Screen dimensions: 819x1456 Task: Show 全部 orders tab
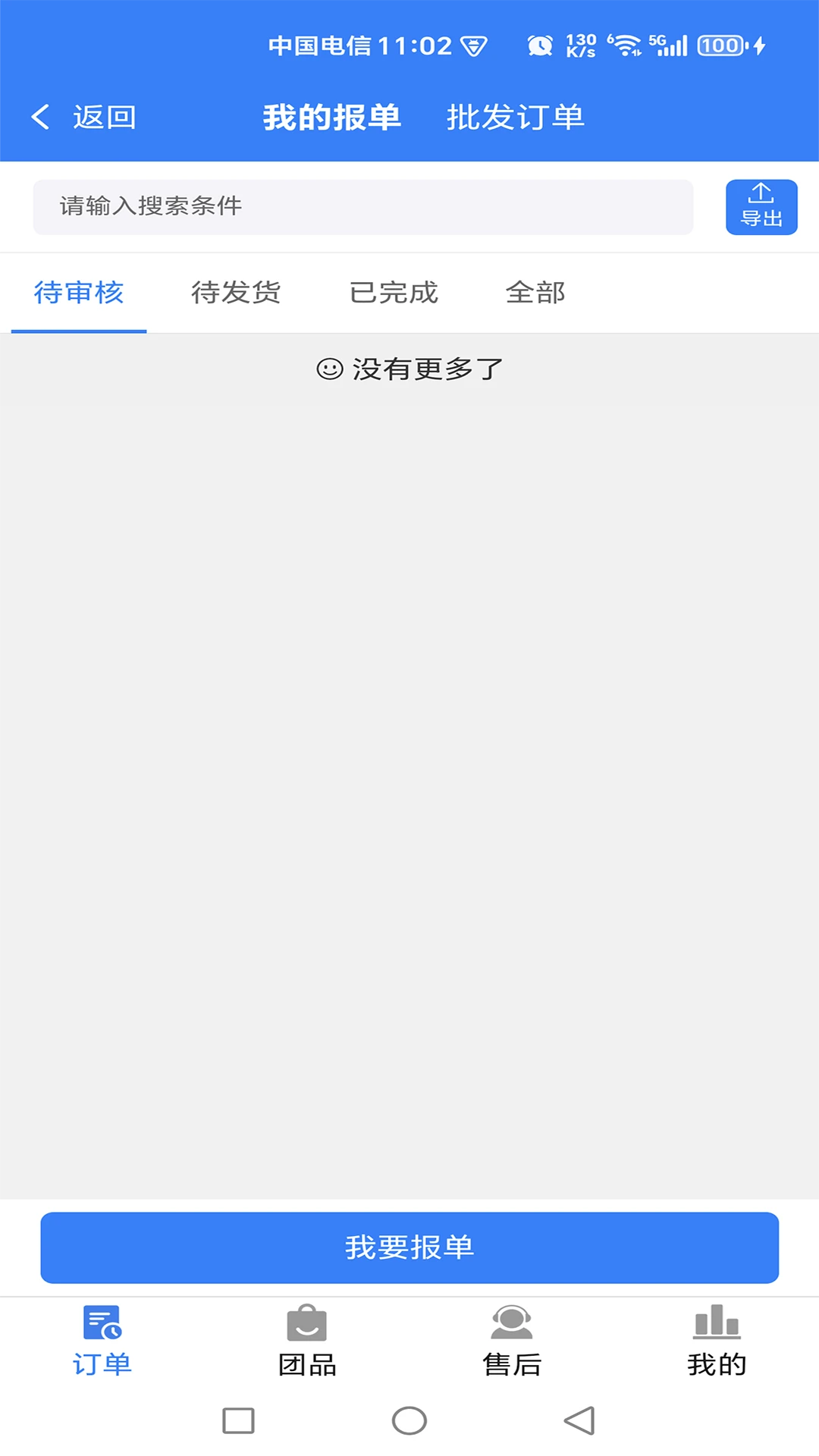535,293
